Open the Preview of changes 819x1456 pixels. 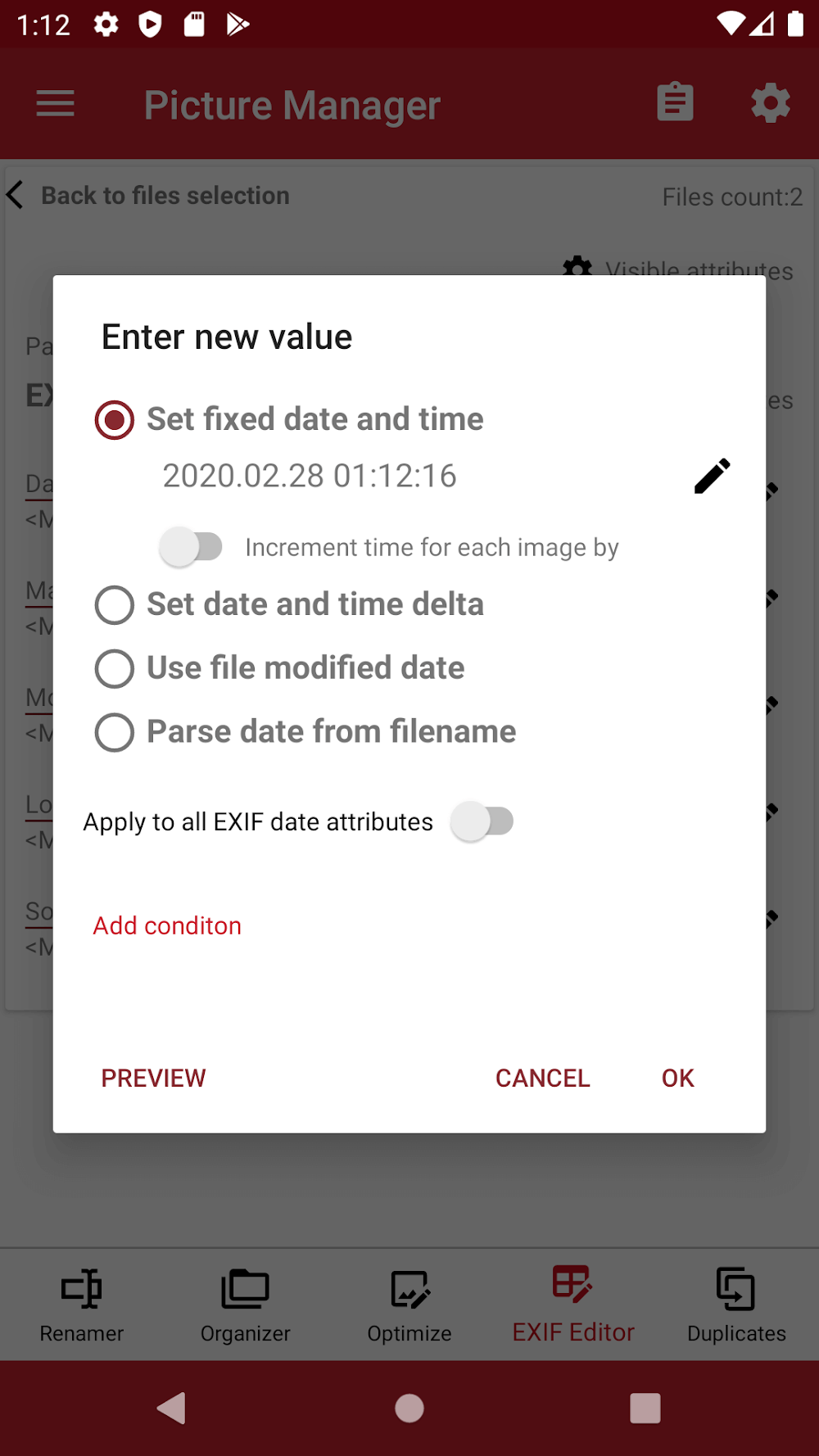(153, 1078)
